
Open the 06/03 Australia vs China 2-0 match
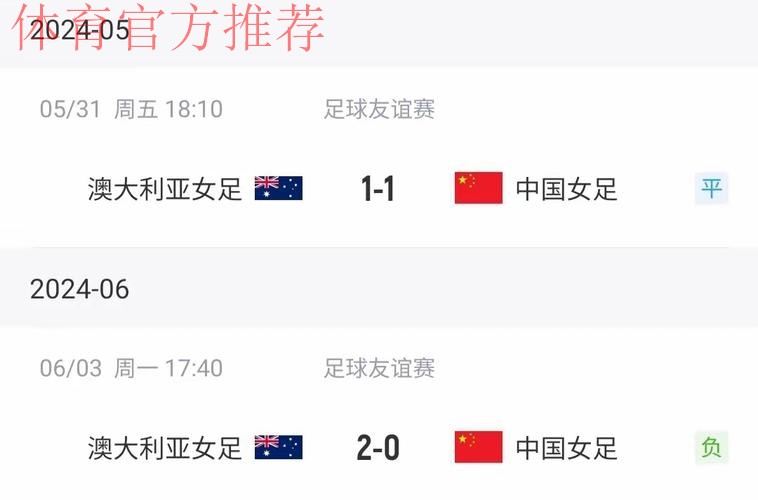(378, 447)
